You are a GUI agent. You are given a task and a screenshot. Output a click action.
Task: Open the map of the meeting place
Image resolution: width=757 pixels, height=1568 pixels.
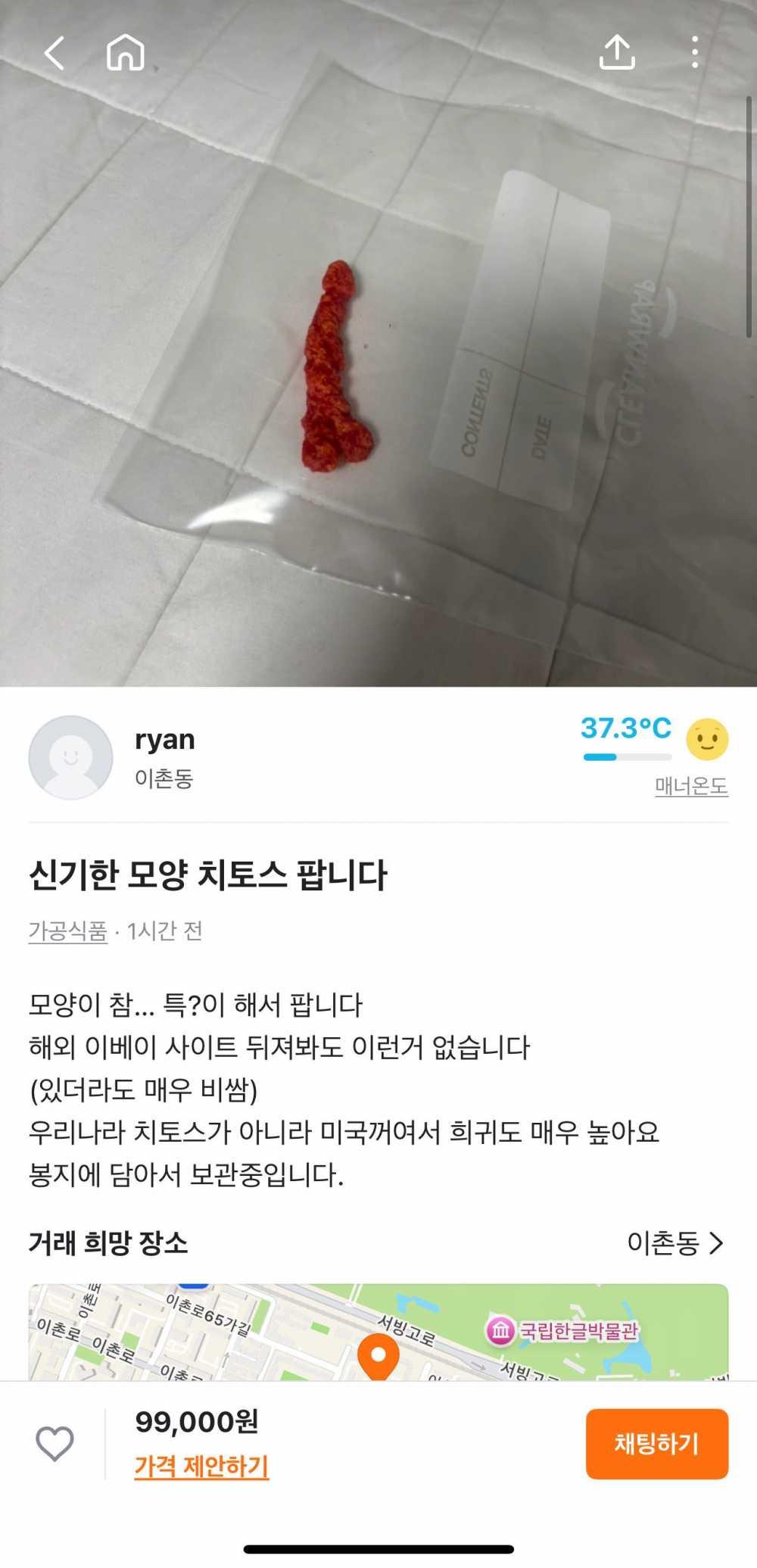(378, 1332)
